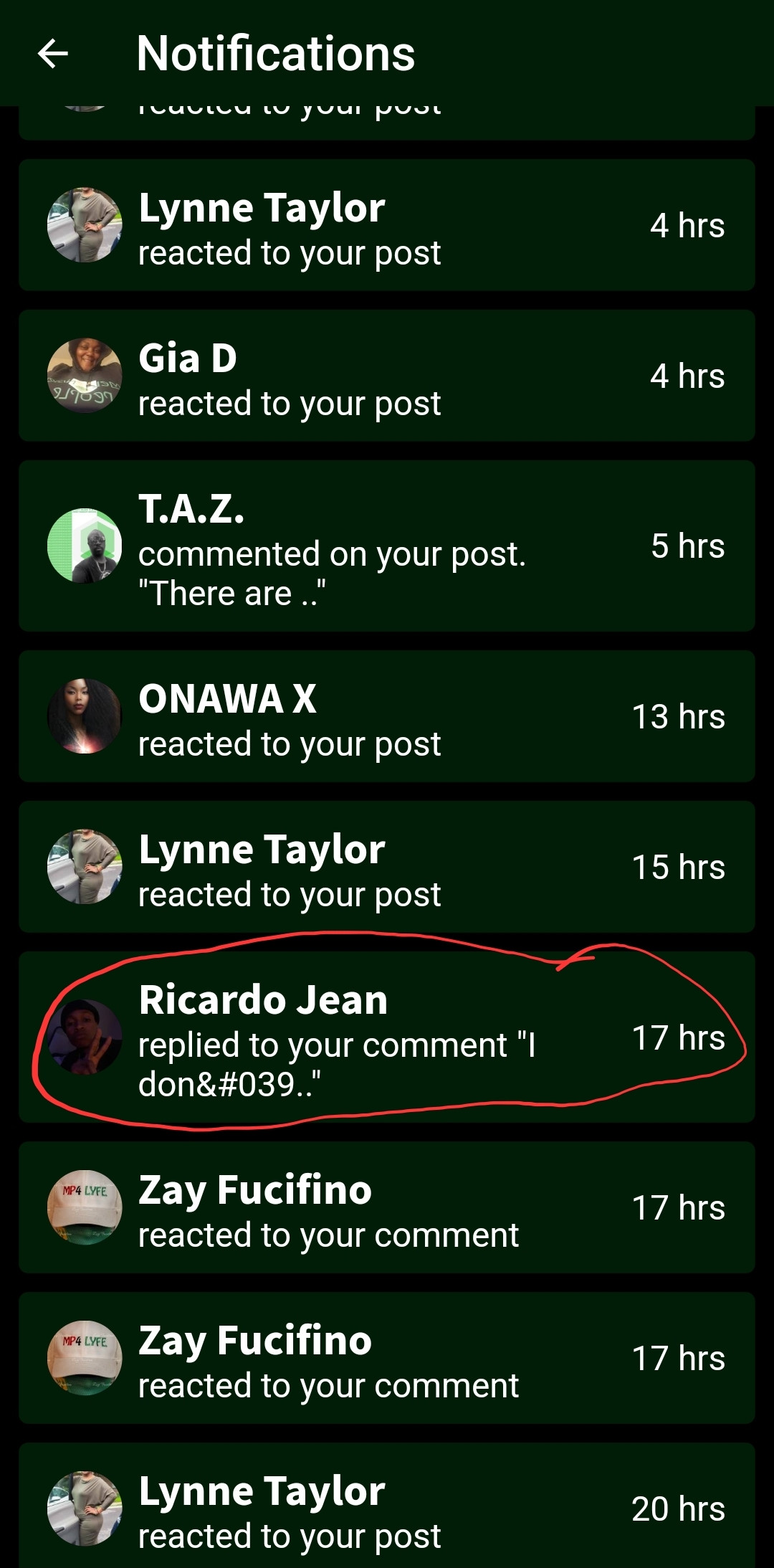Tap second Zay Fucifino avatar
Screen dimensions: 774x1568
click(x=85, y=1358)
